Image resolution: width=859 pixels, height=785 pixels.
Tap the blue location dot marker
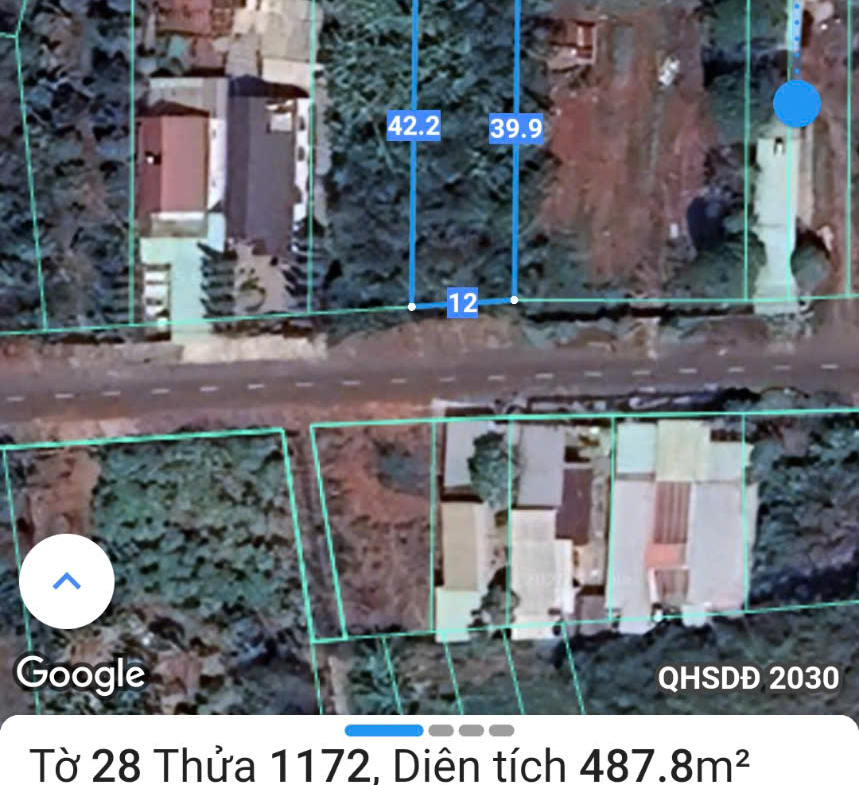(x=797, y=104)
